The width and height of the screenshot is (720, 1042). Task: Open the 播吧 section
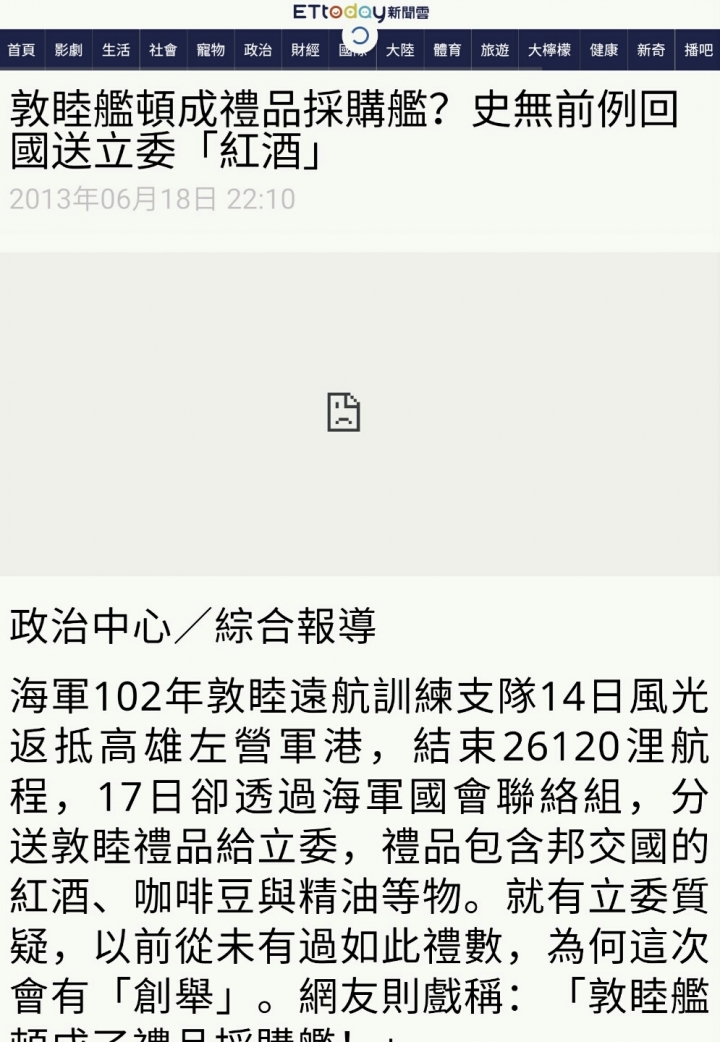[x=698, y=50]
